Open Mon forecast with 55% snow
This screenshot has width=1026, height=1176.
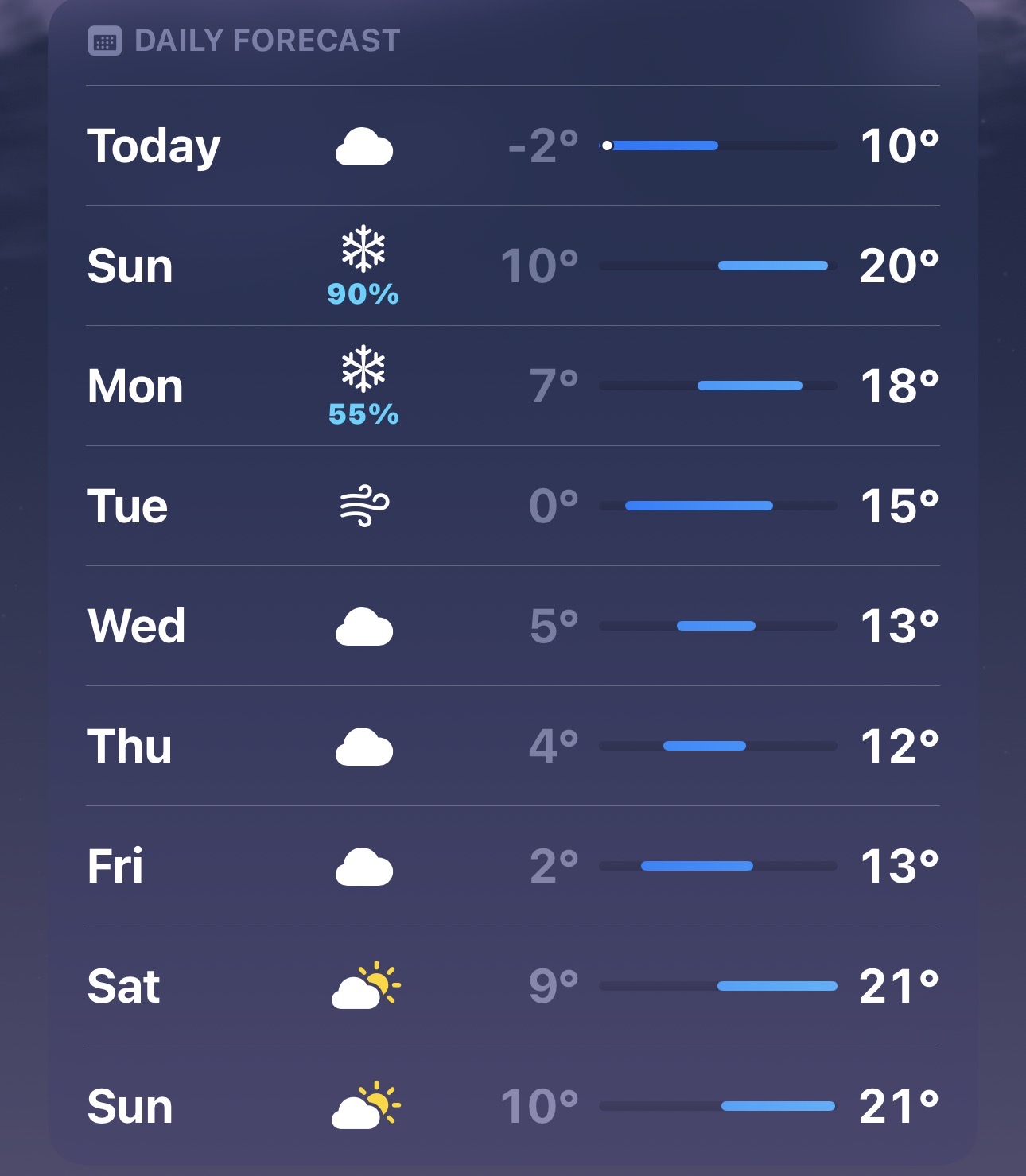pyautogui.click(x=512, y=386)
